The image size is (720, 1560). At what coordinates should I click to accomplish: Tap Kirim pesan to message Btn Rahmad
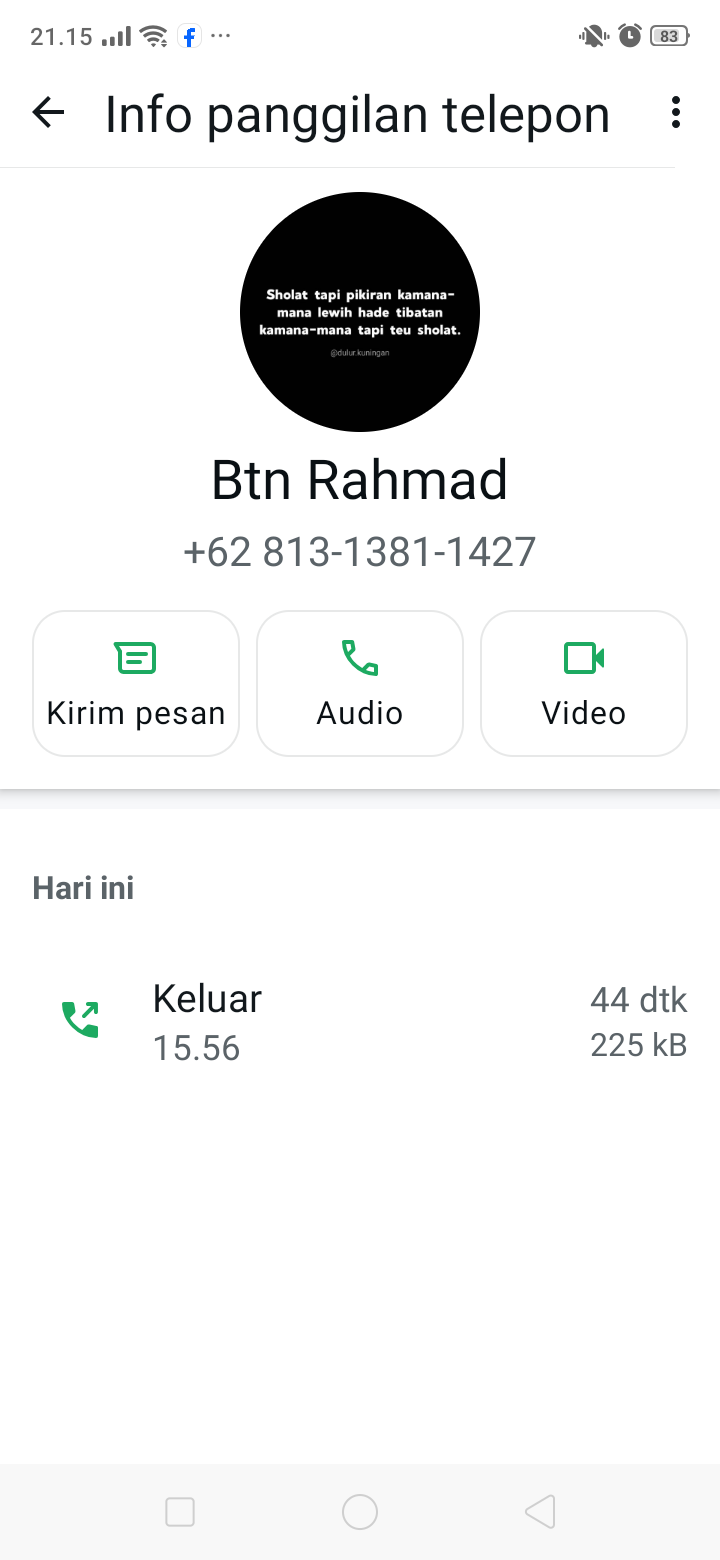coord(136,683)
